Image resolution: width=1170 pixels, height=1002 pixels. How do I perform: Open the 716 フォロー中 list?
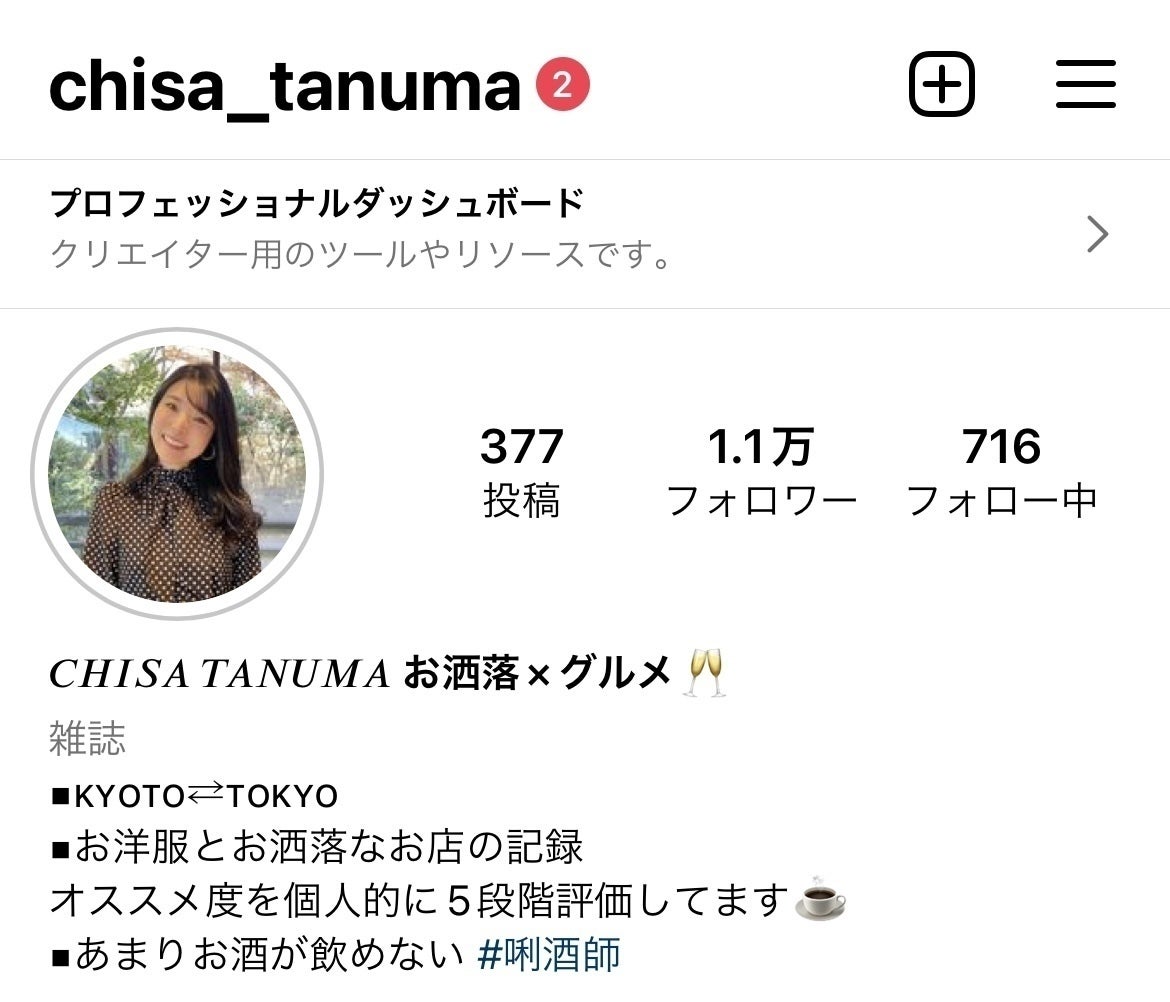point(1001,472)
